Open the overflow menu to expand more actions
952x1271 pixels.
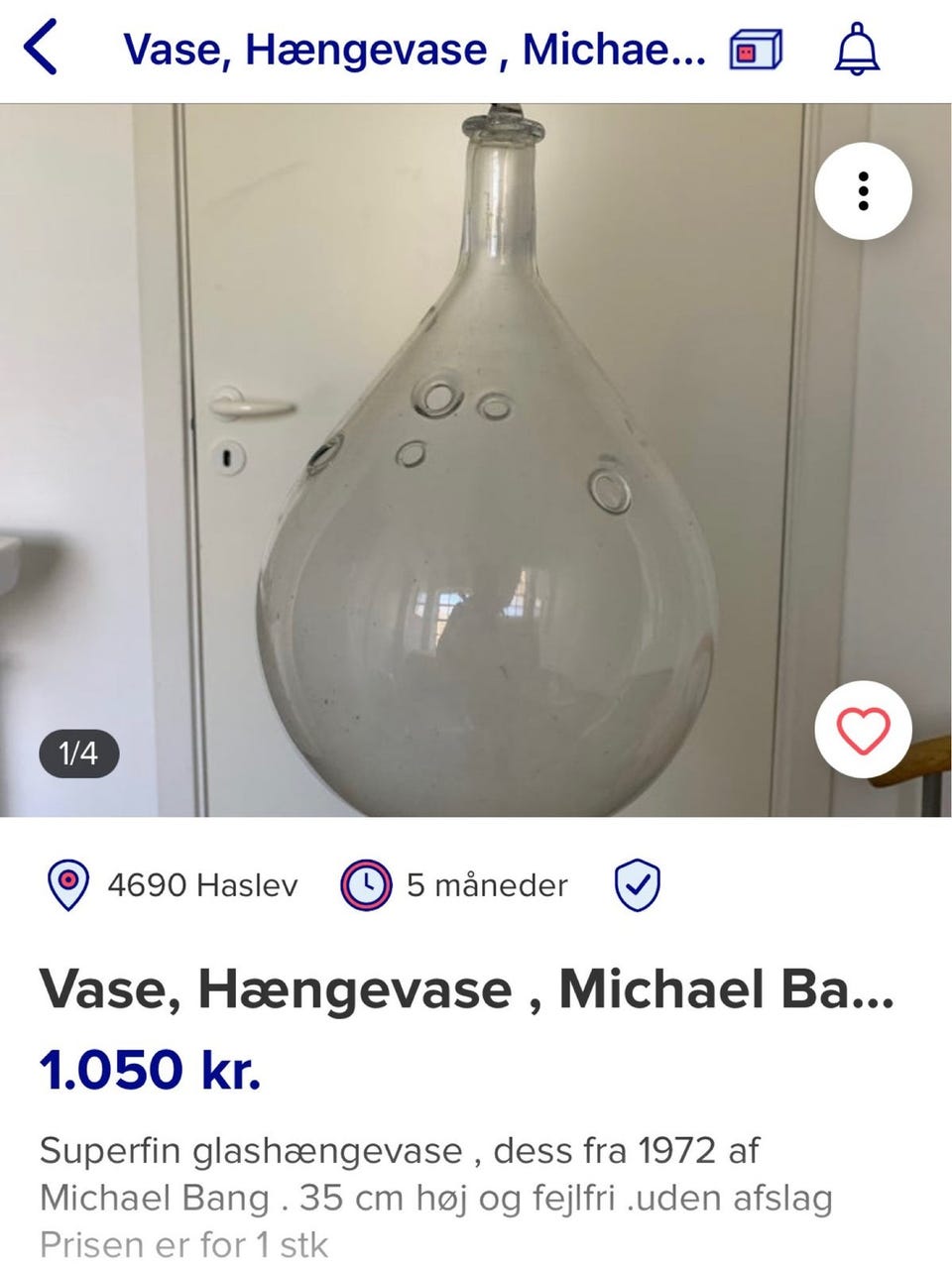pos(863,191)
